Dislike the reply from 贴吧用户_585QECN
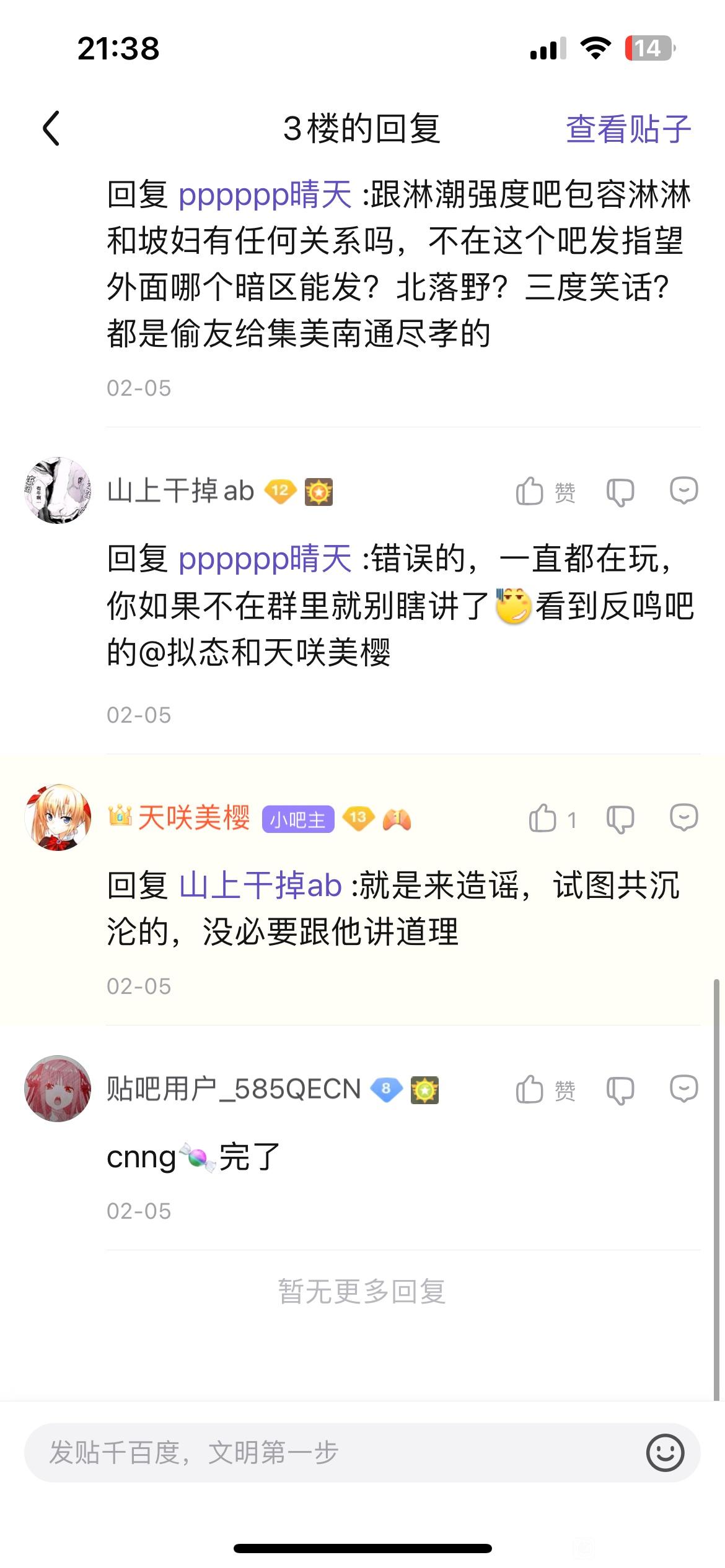Image resolution: width=725 pixels, height=1568 pixels. pos(620,1090)
